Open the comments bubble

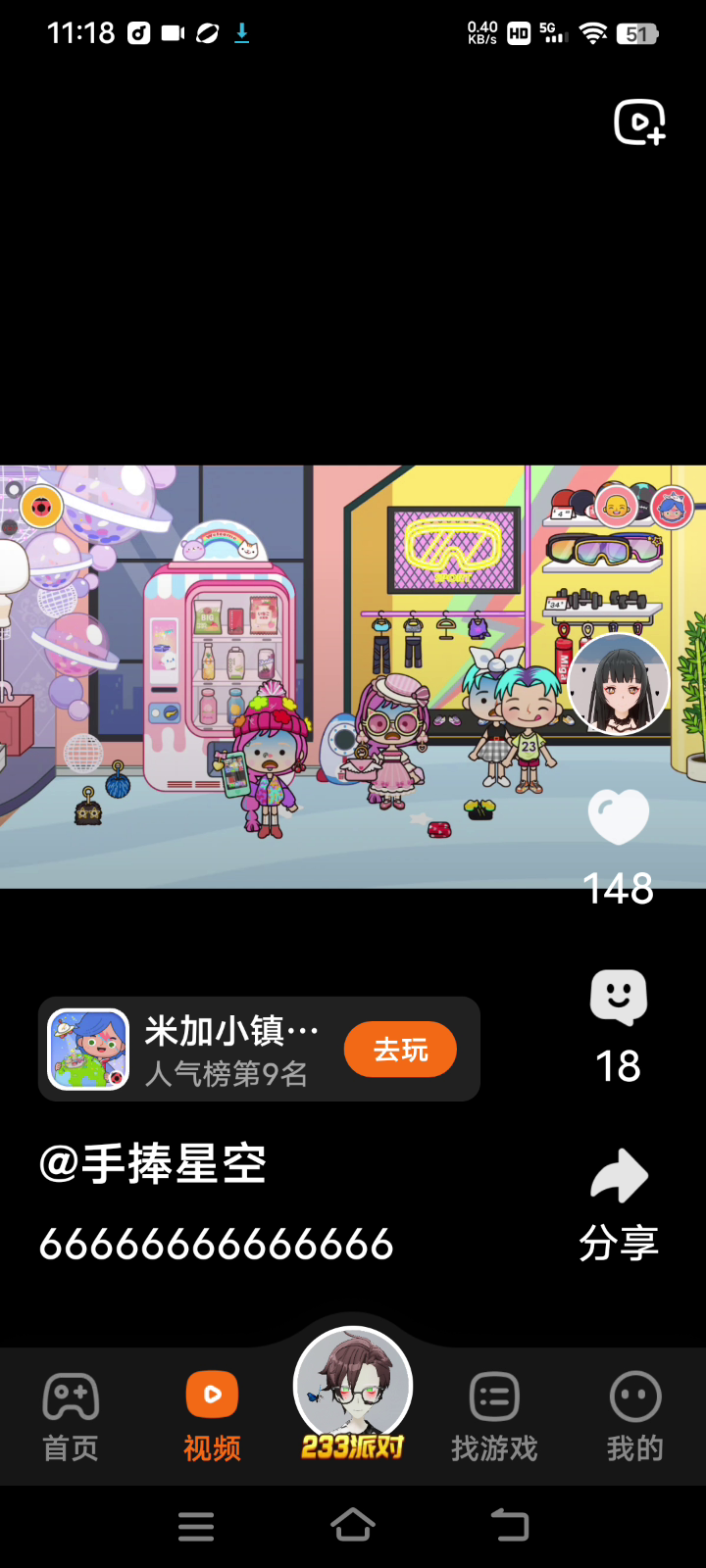pyautogui.click(x=618, y=998)
